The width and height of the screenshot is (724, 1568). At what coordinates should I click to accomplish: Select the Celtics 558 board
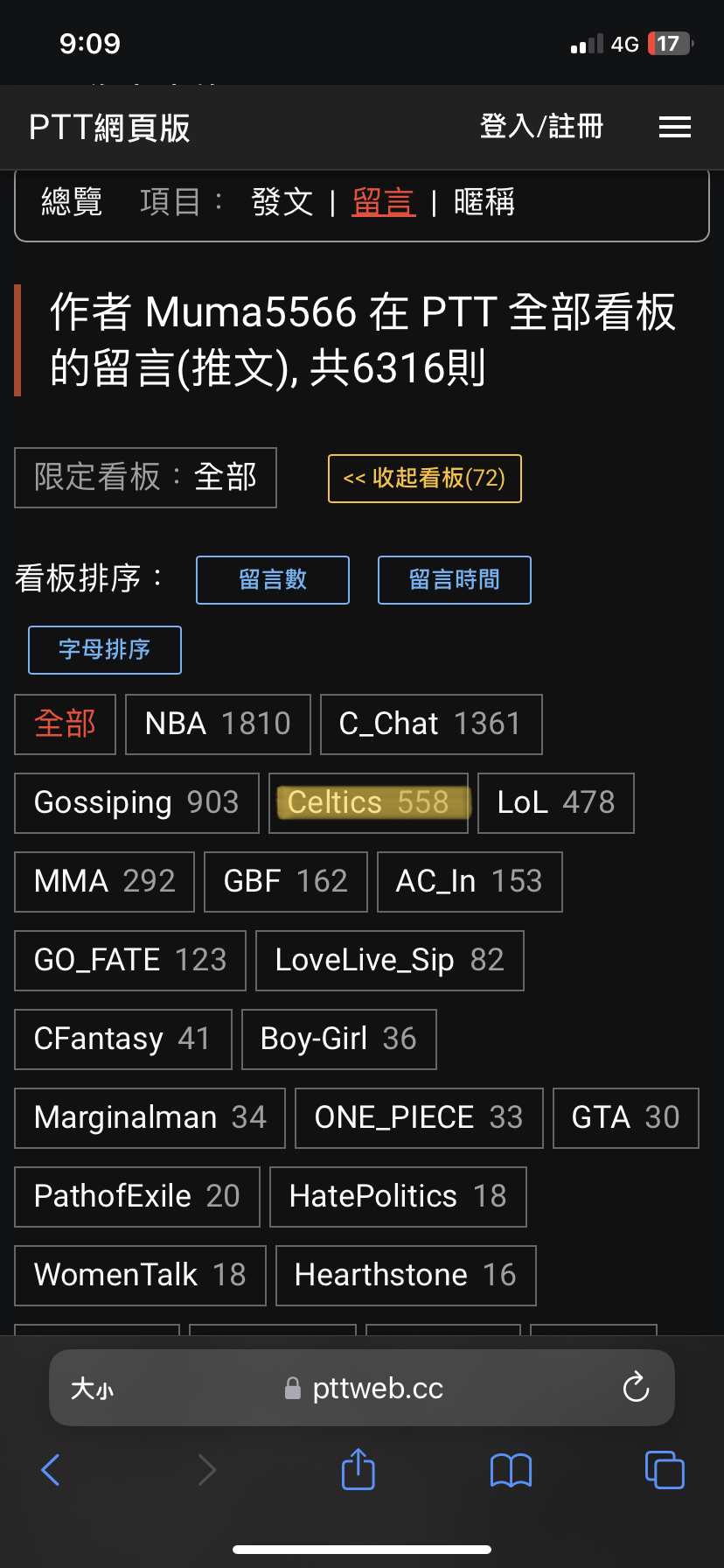coord(368,803)
